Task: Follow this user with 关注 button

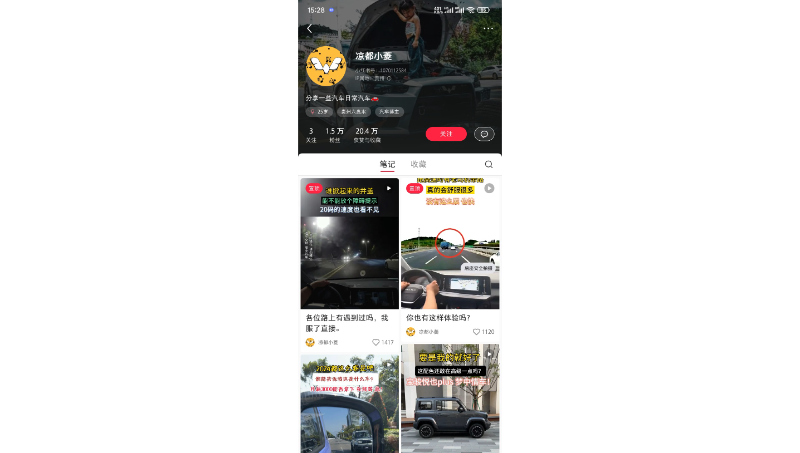Action: coord(445,134)
